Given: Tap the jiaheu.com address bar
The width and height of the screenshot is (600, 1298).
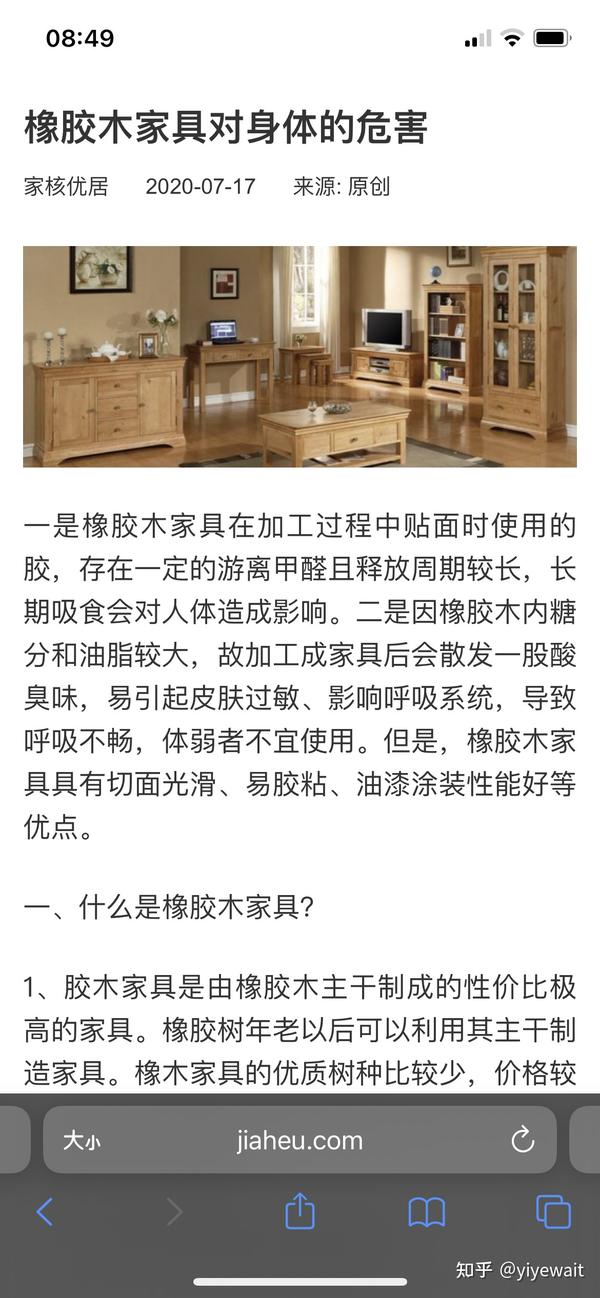Looking at the screenshot, I should (300, 1140).
